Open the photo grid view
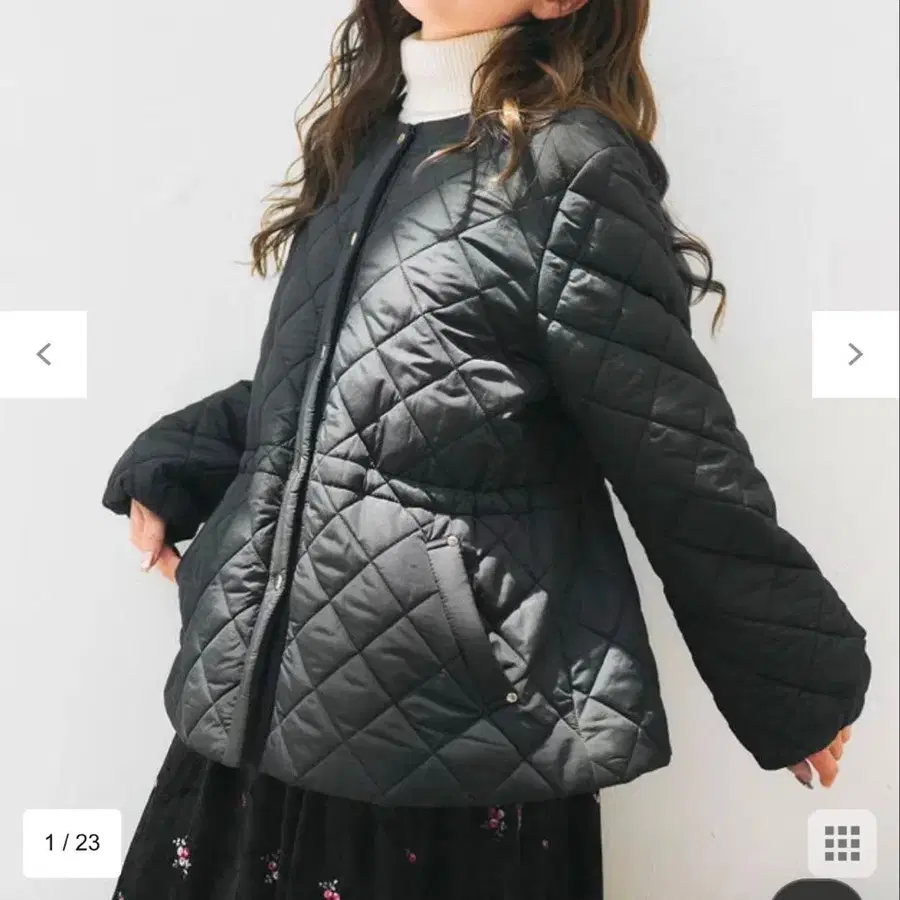 (x=842, y=843)
